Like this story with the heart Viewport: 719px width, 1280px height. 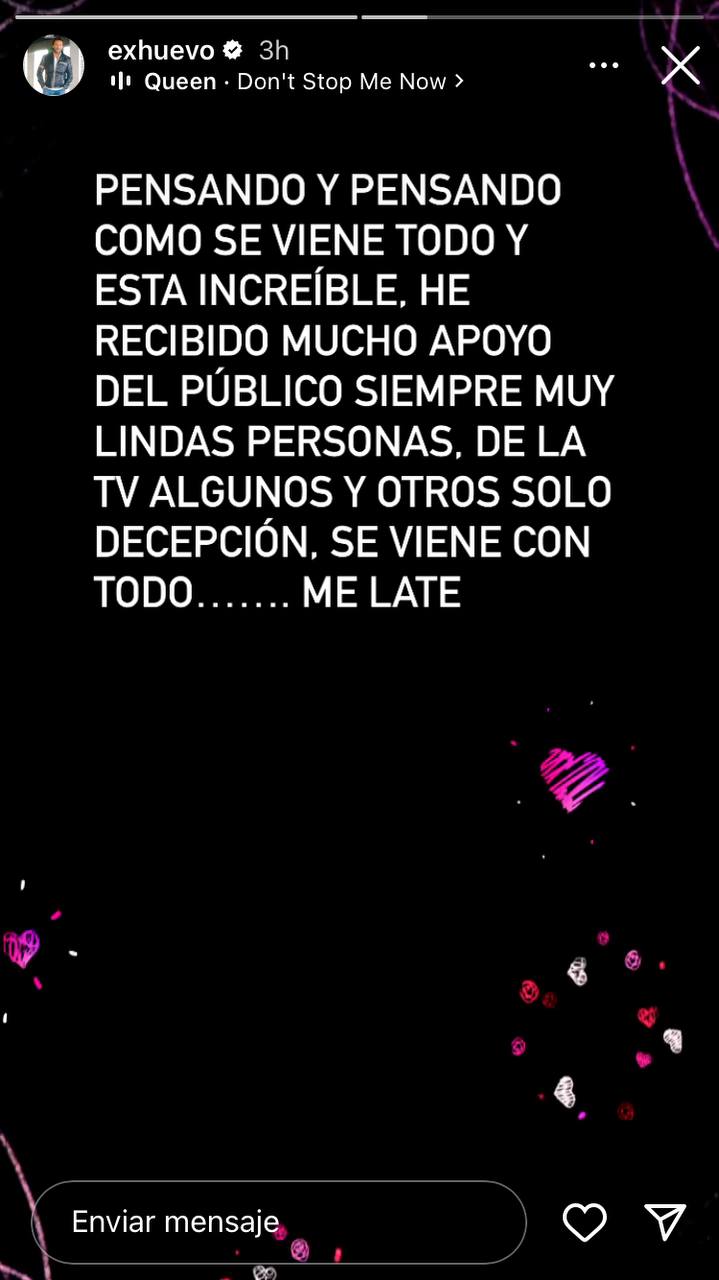[584, 1222]
